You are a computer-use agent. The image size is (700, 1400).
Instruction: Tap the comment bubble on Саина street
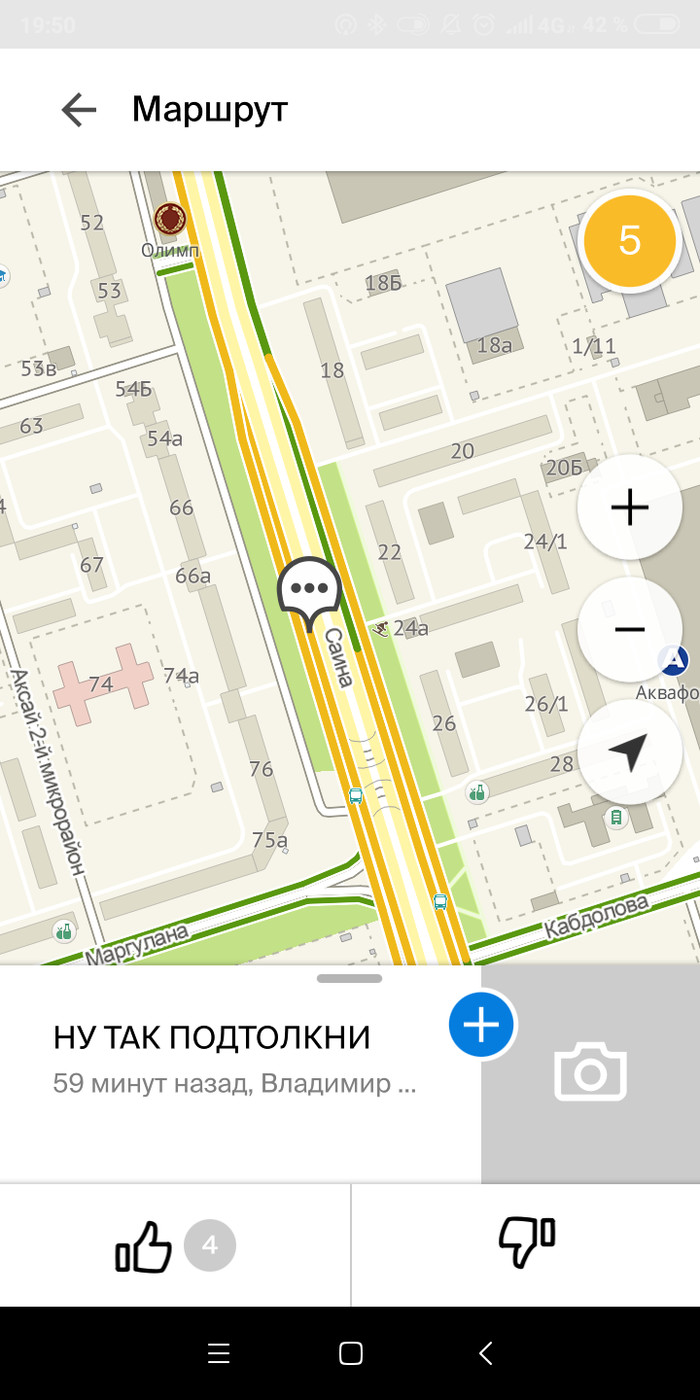click(309, 591)
